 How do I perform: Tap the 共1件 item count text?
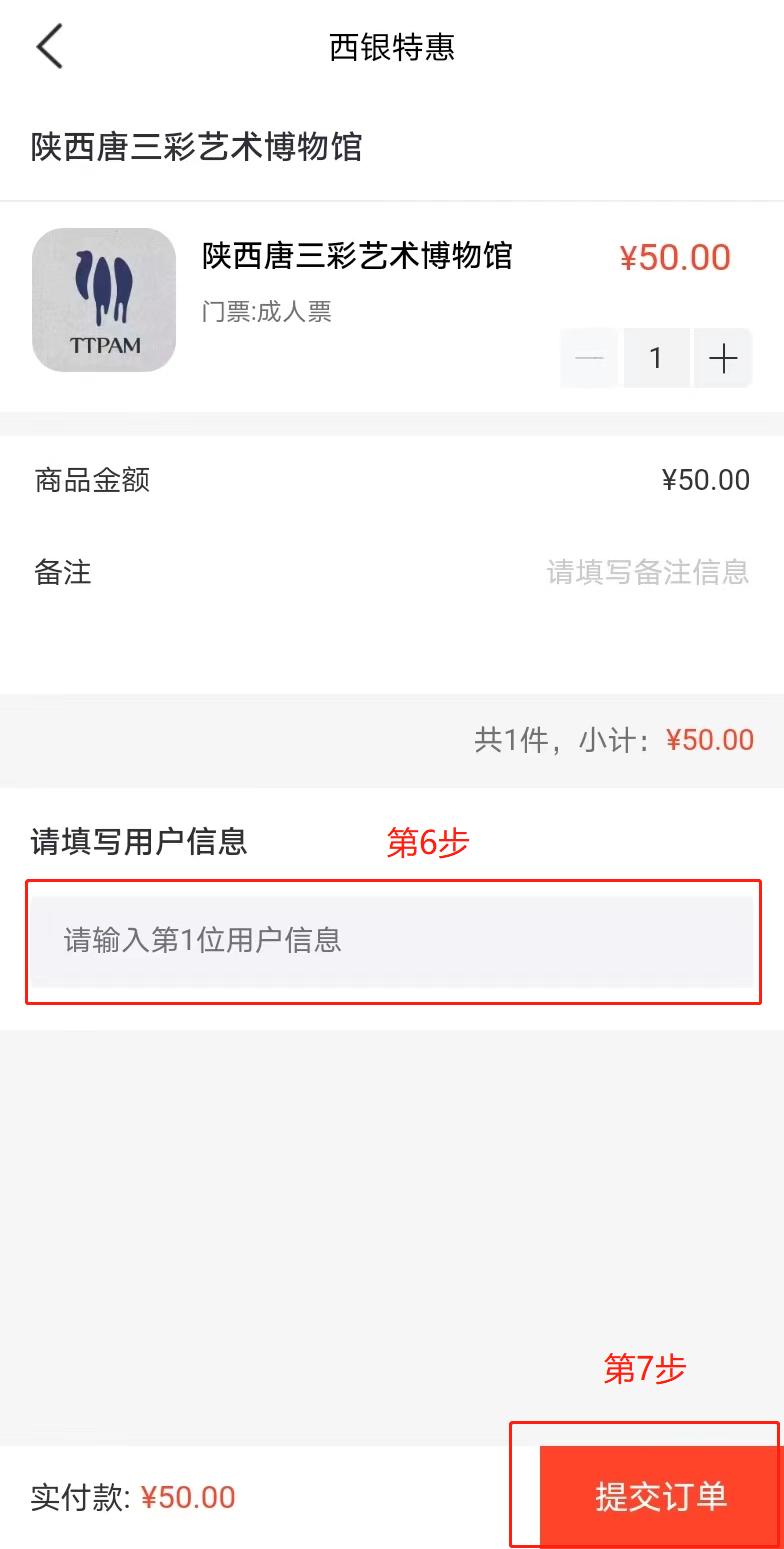point(560,739)
